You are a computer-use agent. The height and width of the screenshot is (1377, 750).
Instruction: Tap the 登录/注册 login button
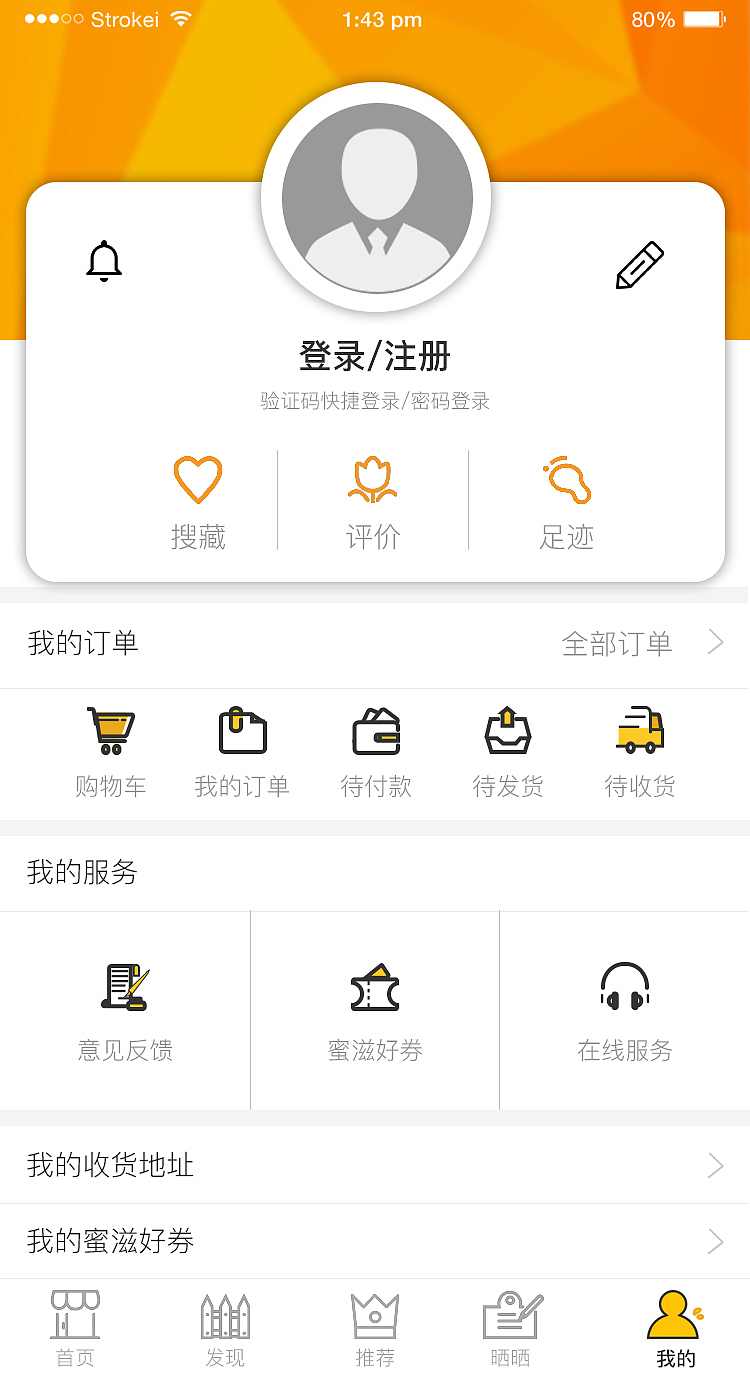click(x=375, y=356)
